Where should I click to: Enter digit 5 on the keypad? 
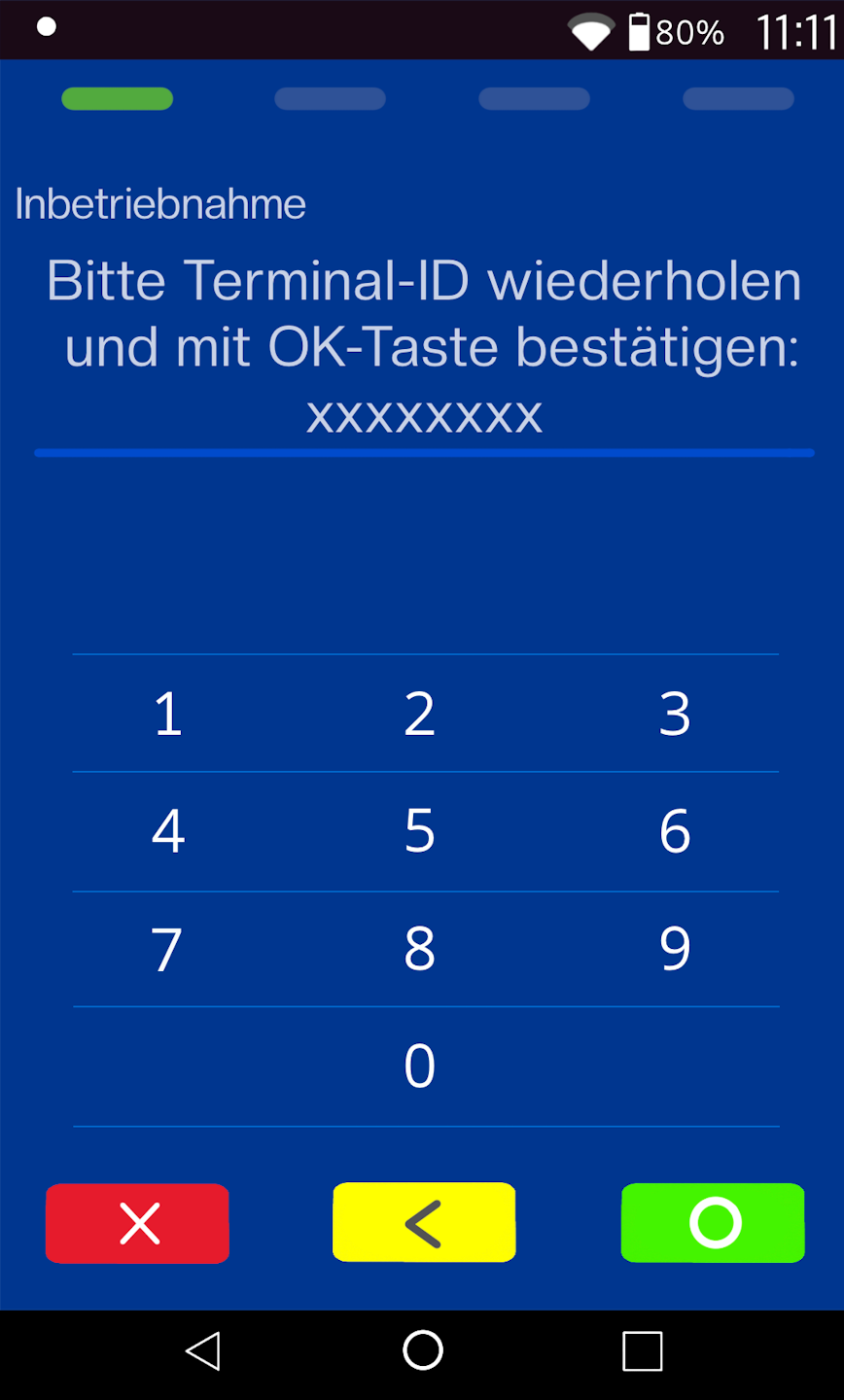(420, 832)
